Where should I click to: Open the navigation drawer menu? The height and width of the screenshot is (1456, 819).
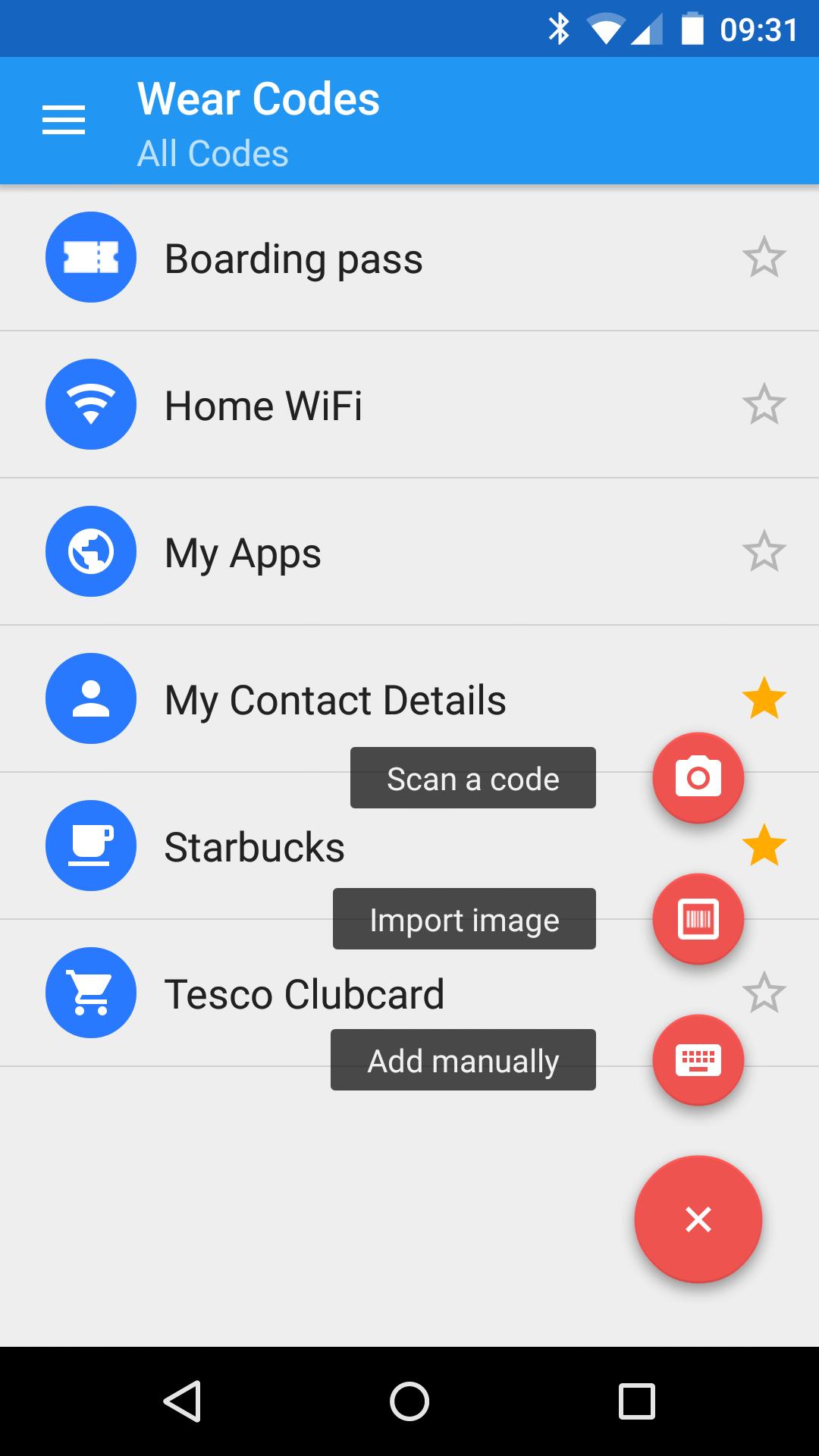coord(64,120)
